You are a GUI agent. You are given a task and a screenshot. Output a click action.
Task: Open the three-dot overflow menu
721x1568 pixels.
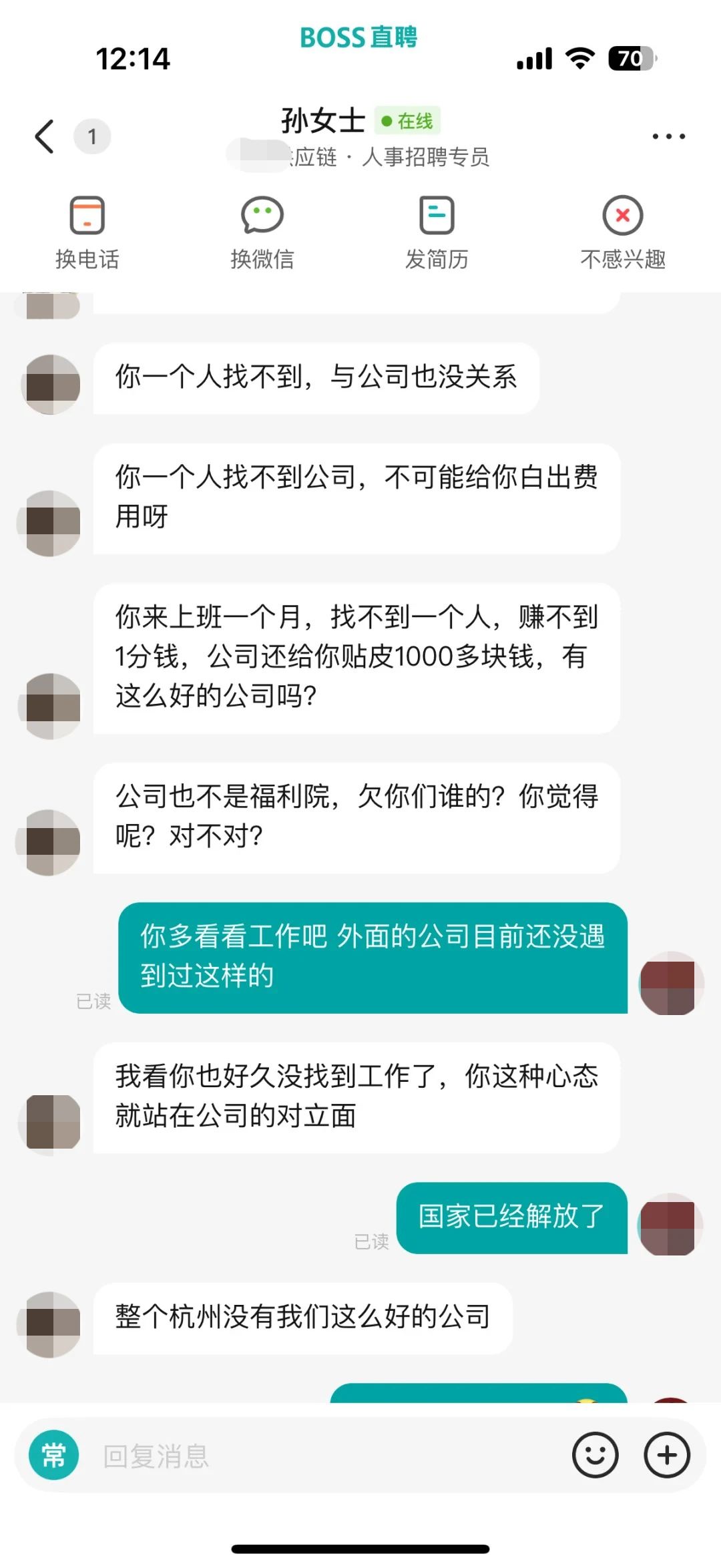(668, 136)
